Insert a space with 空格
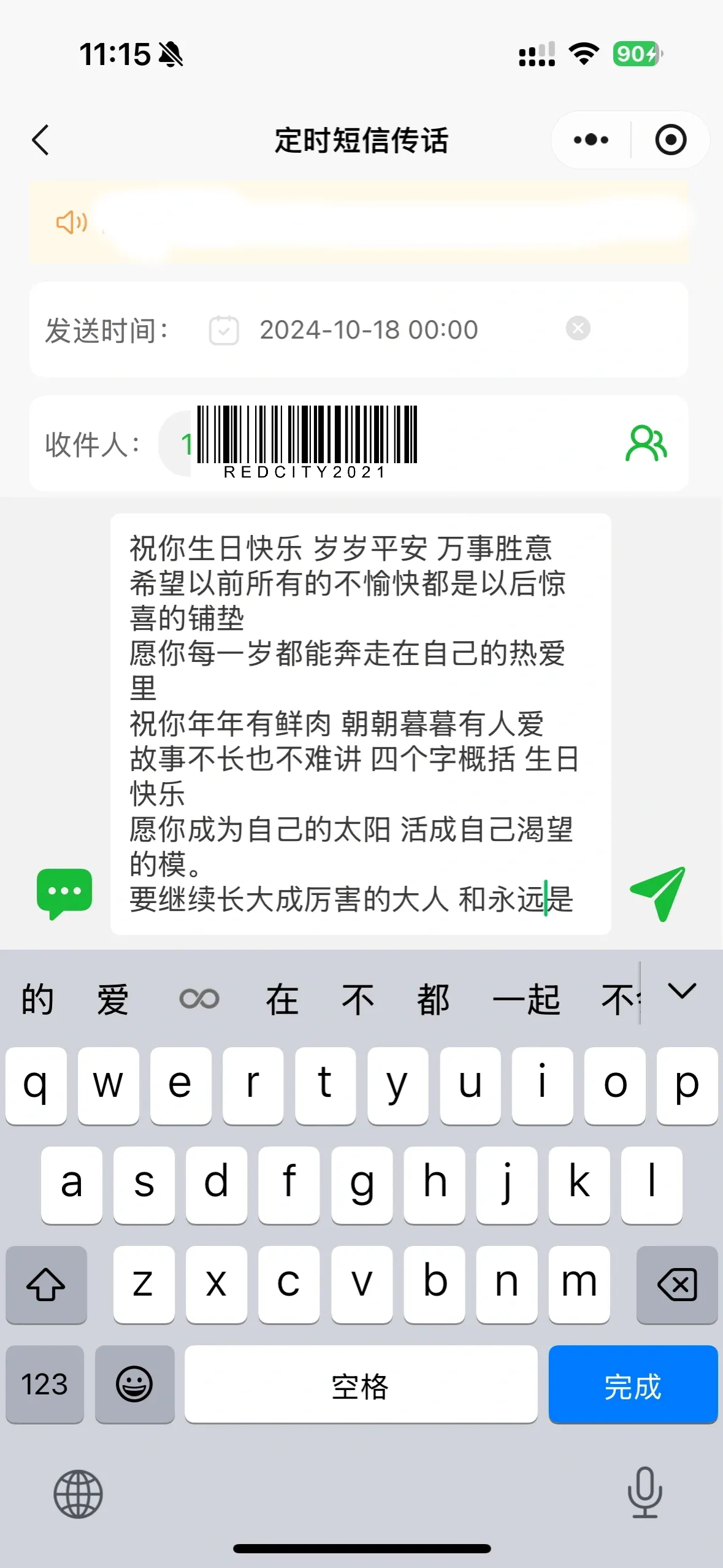Viewport: 723px width, 1568px height. pos(361,1385)
